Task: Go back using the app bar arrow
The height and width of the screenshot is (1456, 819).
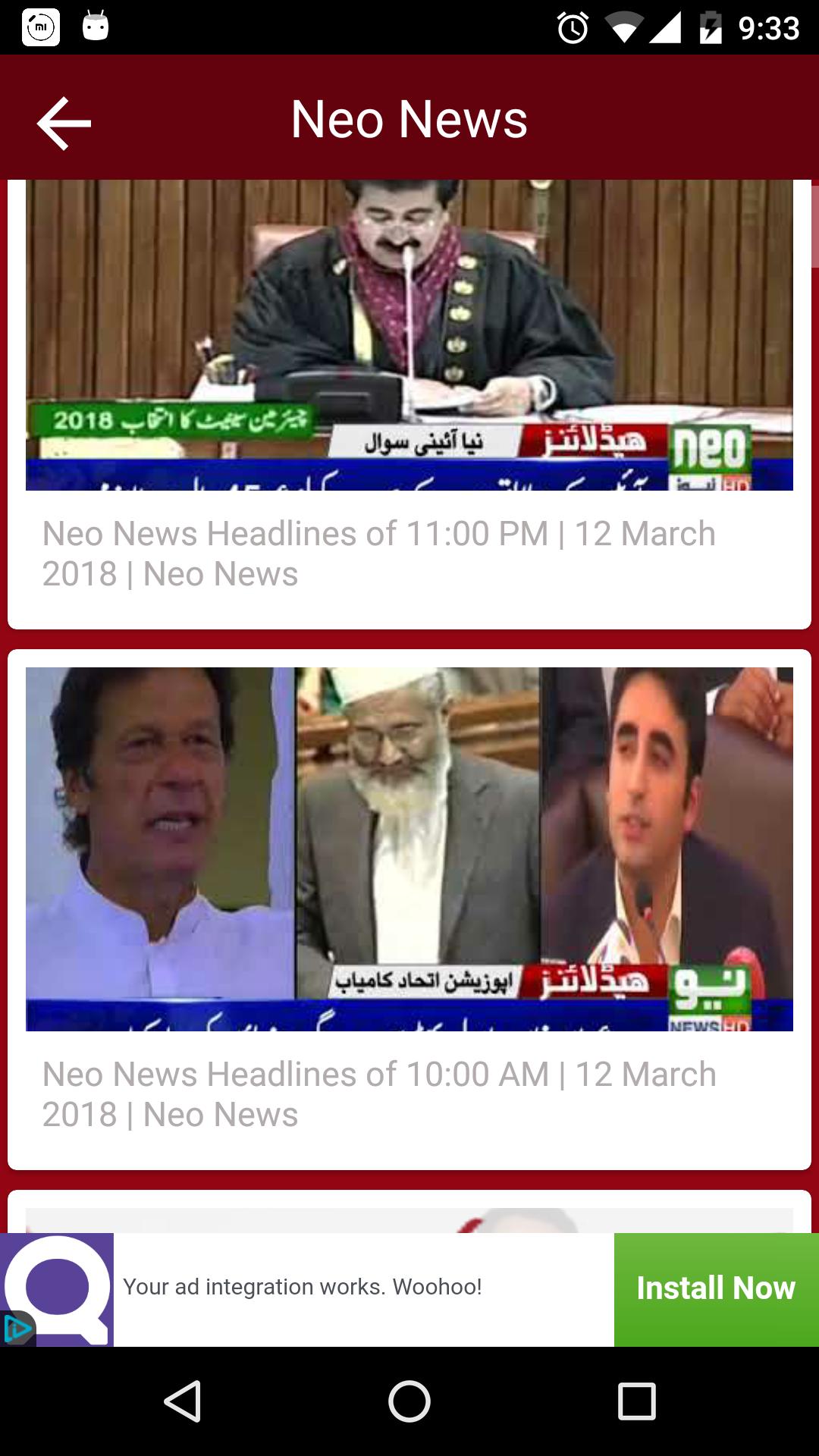Action: point(64,122)
